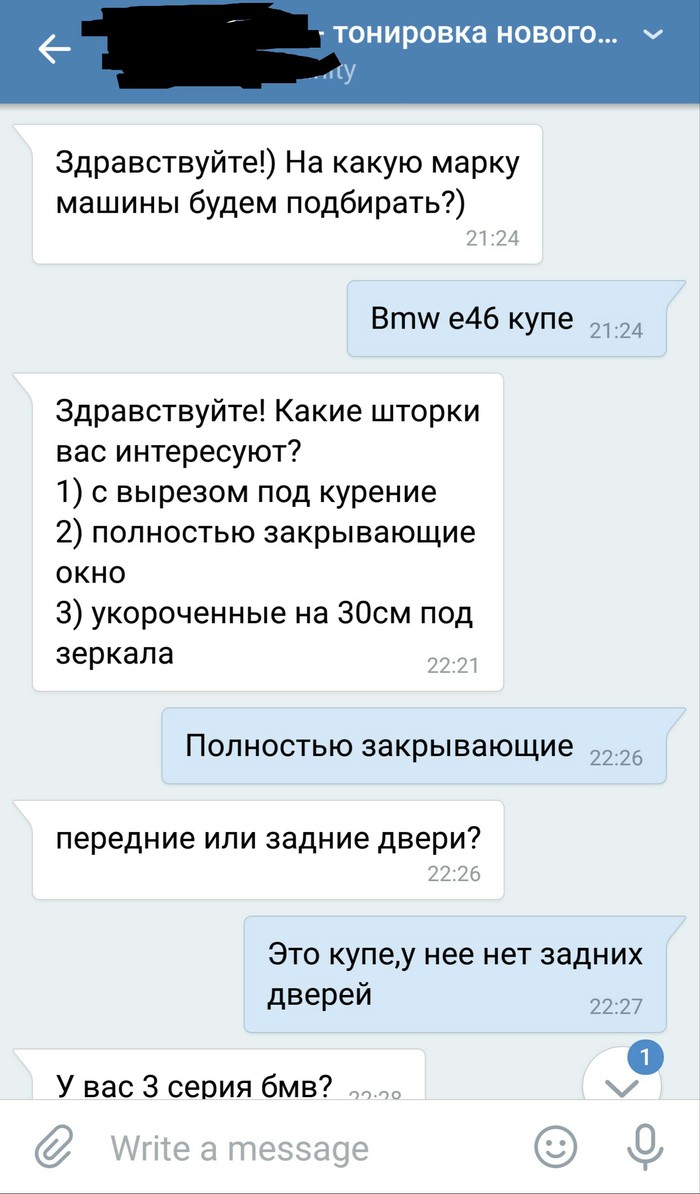Attach a file with the paperclip
Image resolution: width=700 pixels, height=1194 pixels.
point(55,1148)
